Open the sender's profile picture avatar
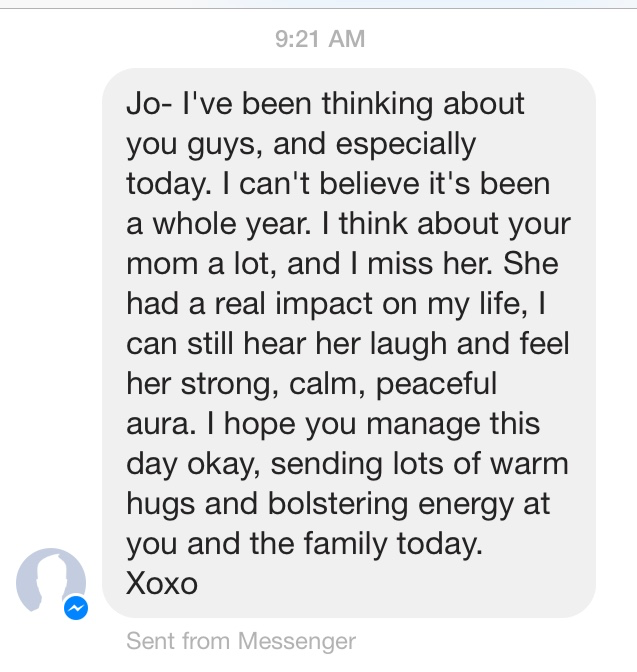Image resolution: width=637 pixels, height=672 pixels. [x=50, y=582]
